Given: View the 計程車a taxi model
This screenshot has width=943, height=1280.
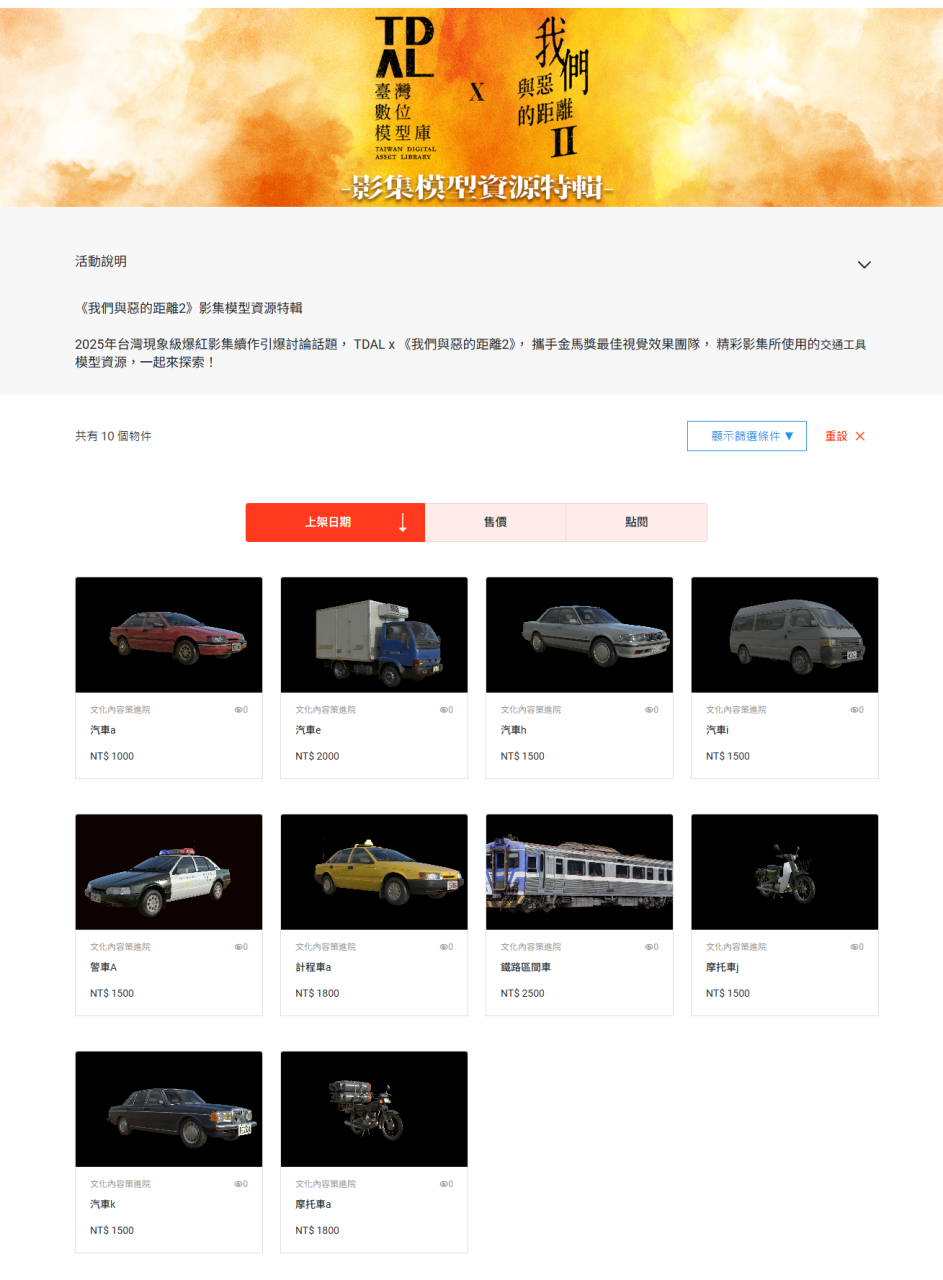Looking at the screenshot, I should (x=374, y=872).
